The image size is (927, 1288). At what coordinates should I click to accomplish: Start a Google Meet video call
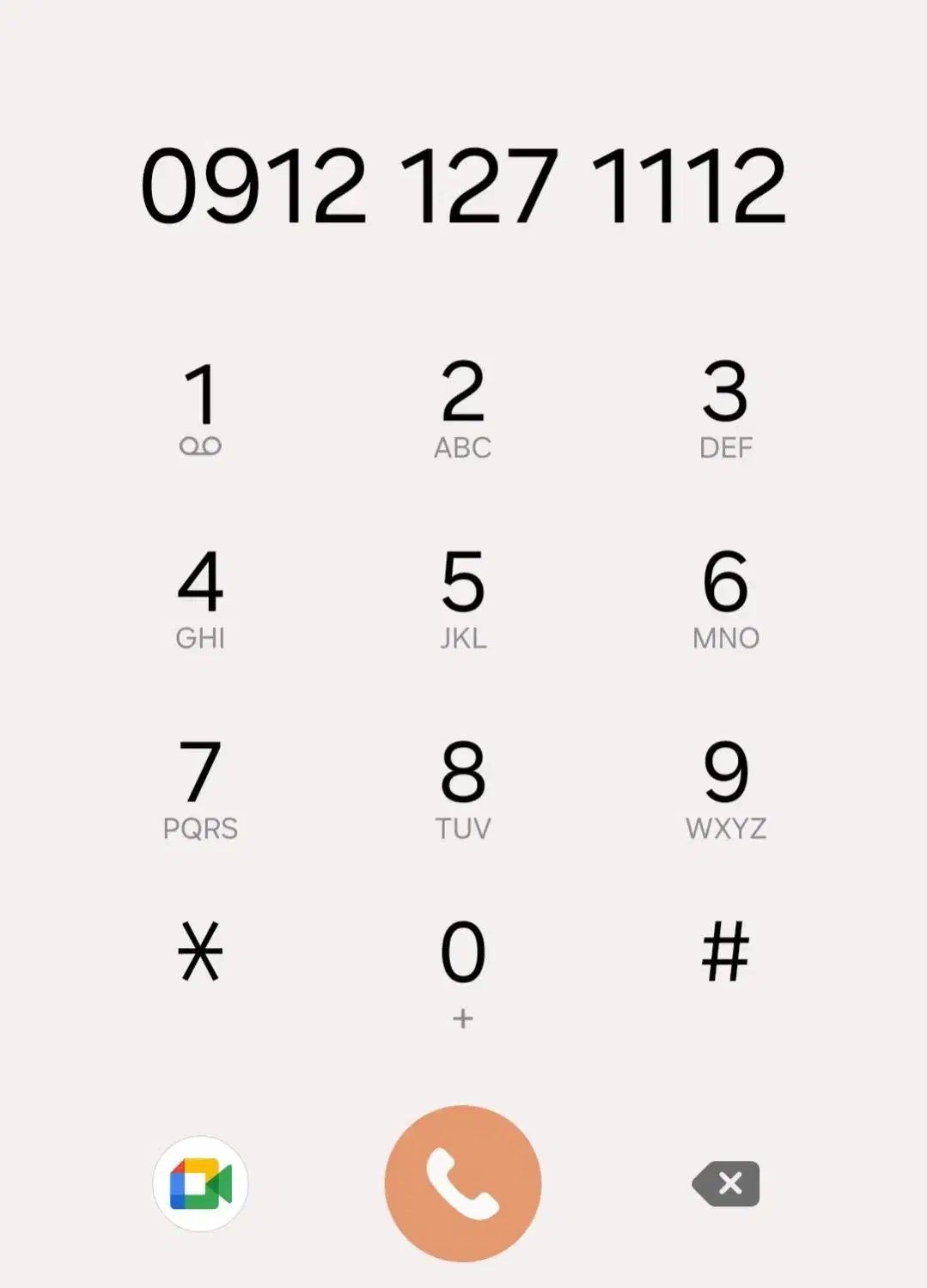[200, 1183]
